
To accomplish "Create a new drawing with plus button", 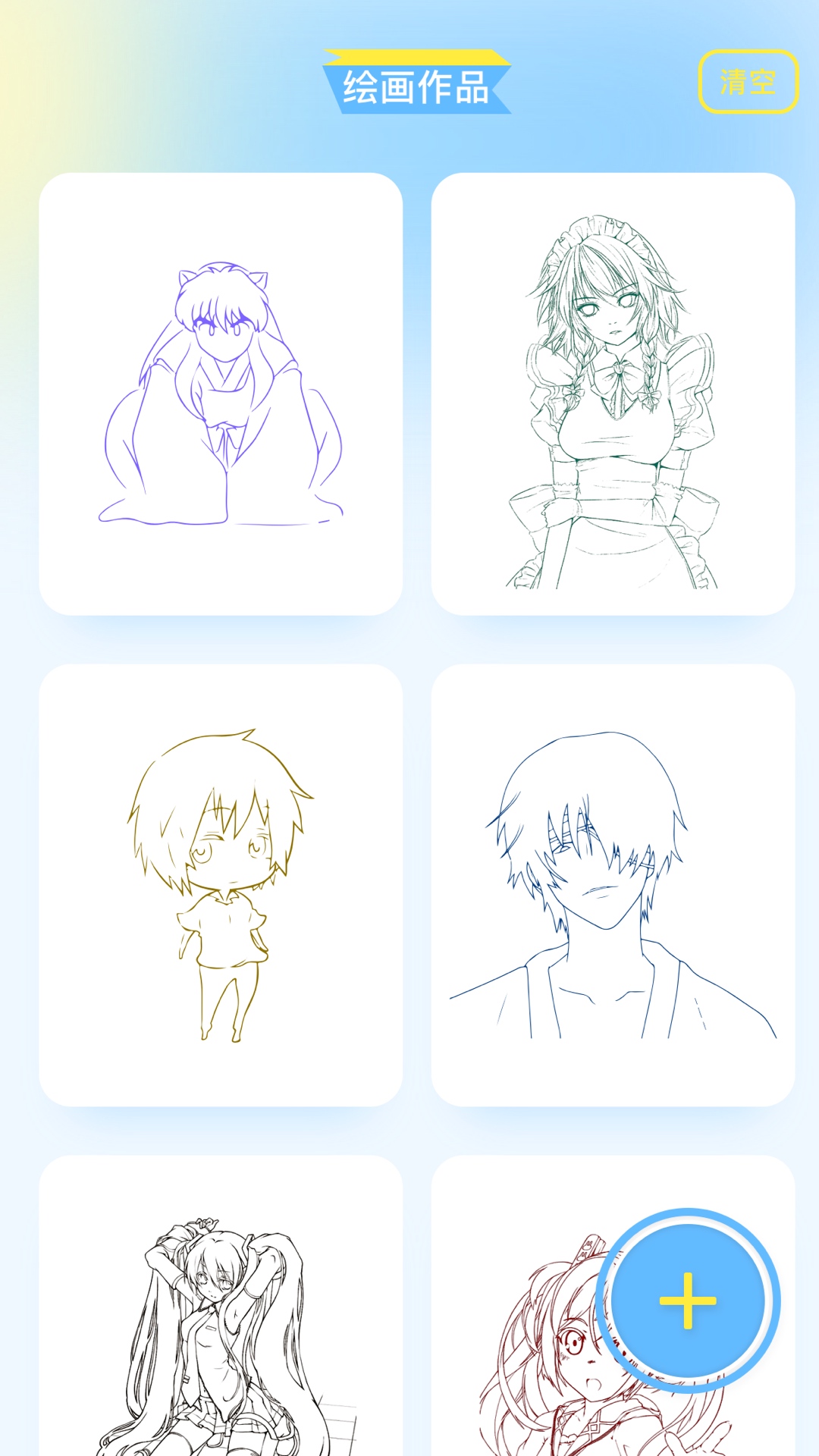I will point(688,1300).
